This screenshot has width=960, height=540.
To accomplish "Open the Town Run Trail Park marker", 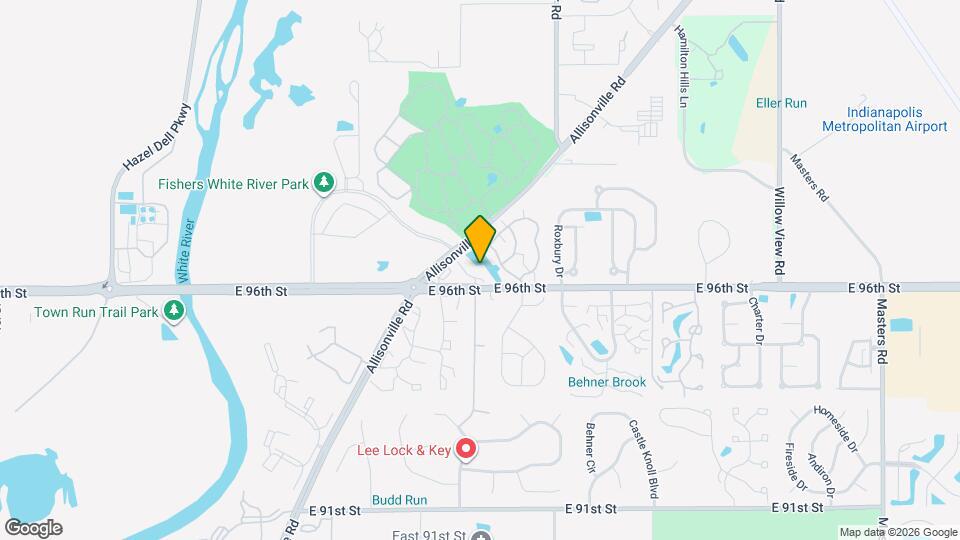I will 174,311.
